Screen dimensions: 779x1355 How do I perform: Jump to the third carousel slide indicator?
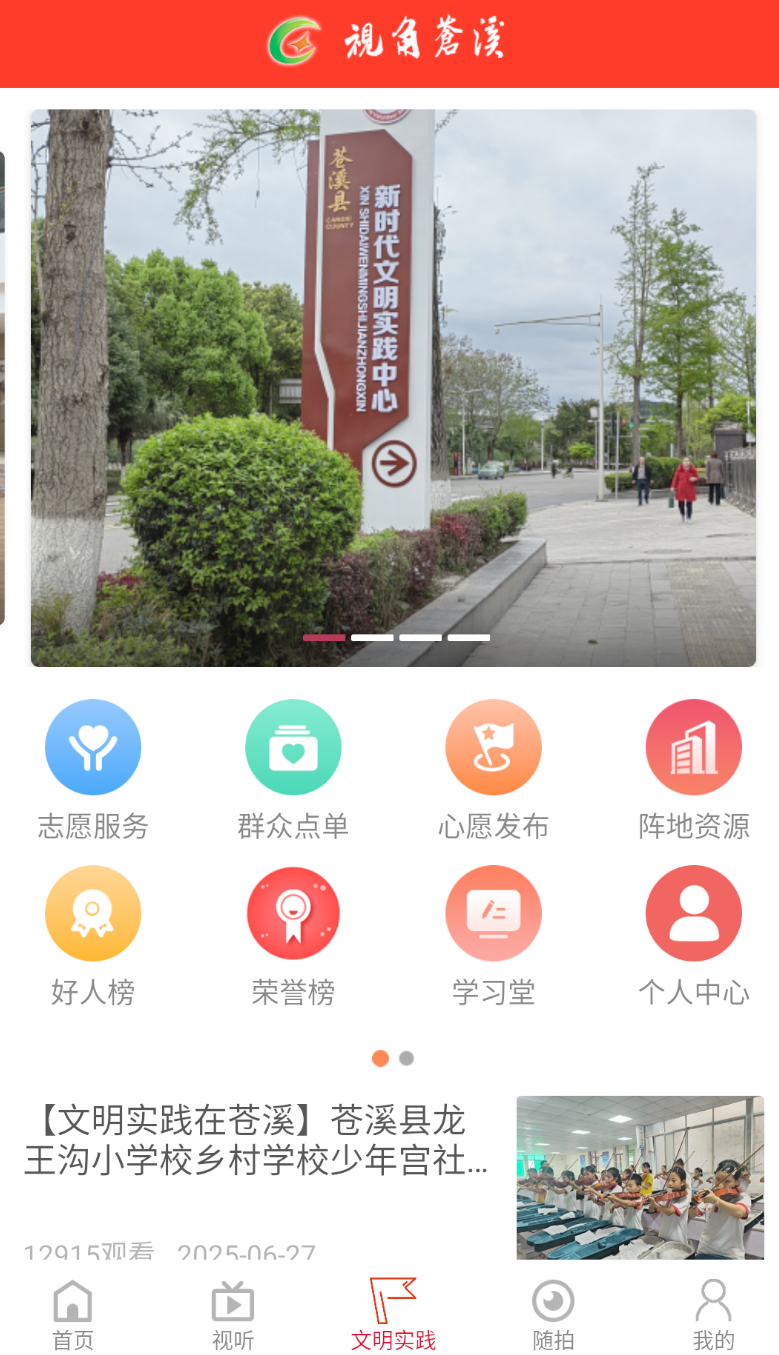click(422, 636)
